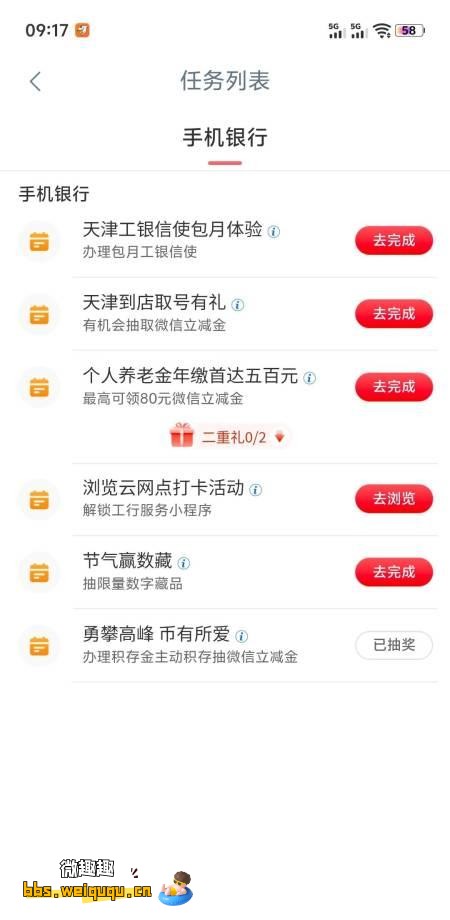
Task: Open info icon beside 天津工银信使包月体验
Action: (x=274, y=232)
